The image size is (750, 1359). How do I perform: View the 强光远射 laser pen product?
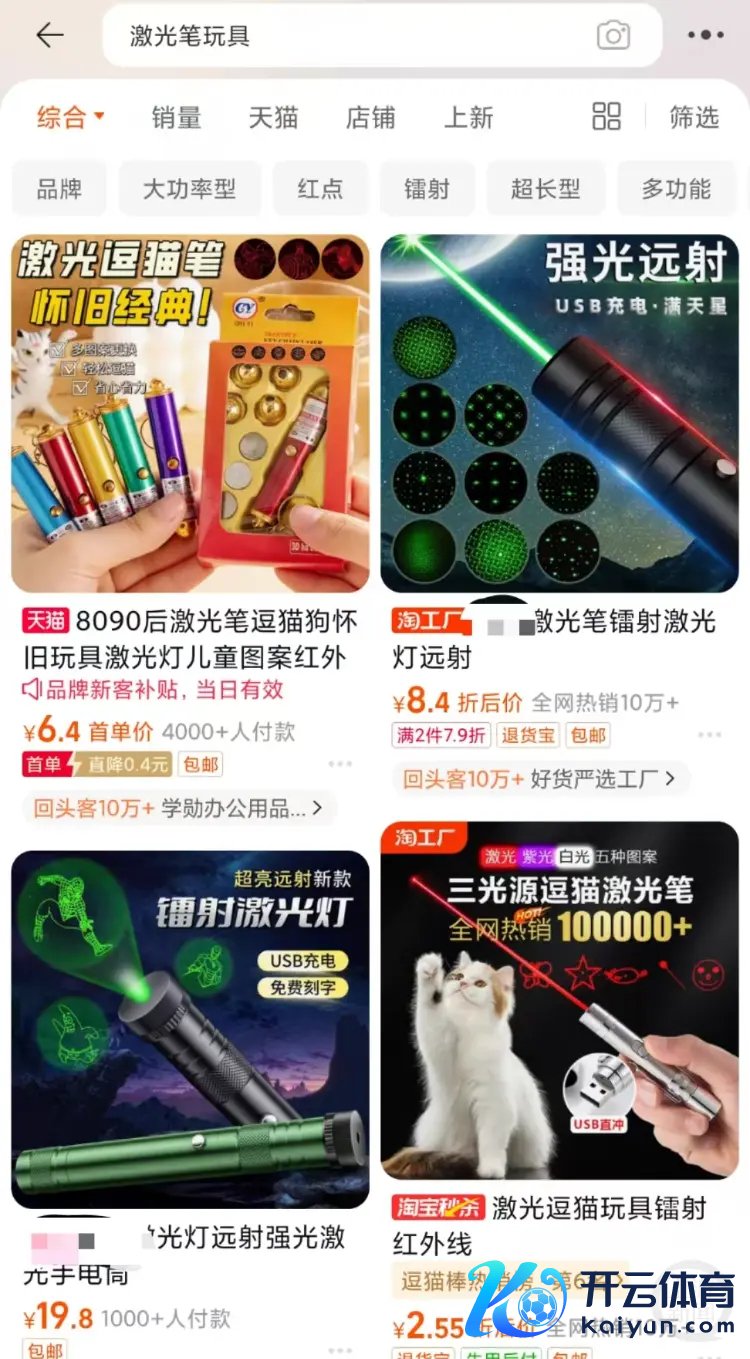(x=559, y=413)
